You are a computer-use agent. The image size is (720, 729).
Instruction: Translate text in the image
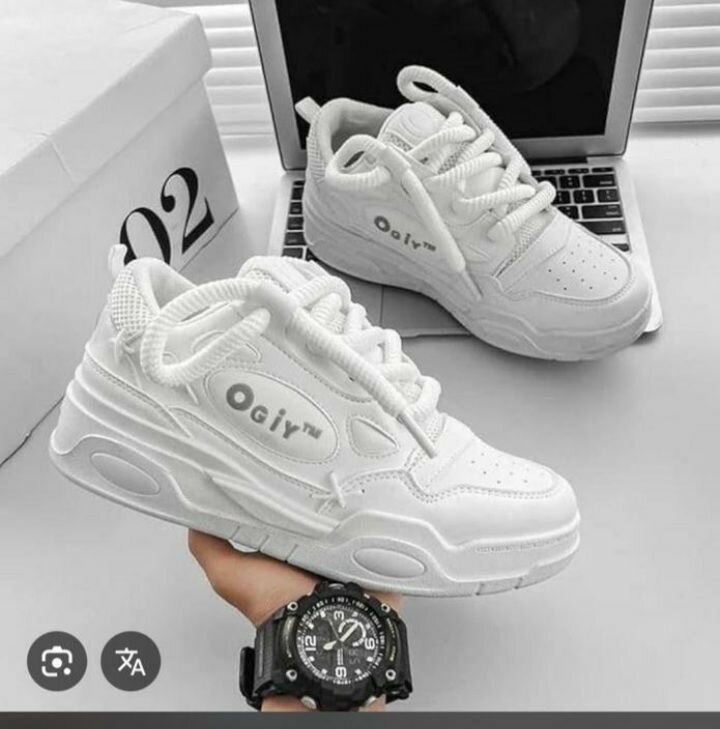131,661
